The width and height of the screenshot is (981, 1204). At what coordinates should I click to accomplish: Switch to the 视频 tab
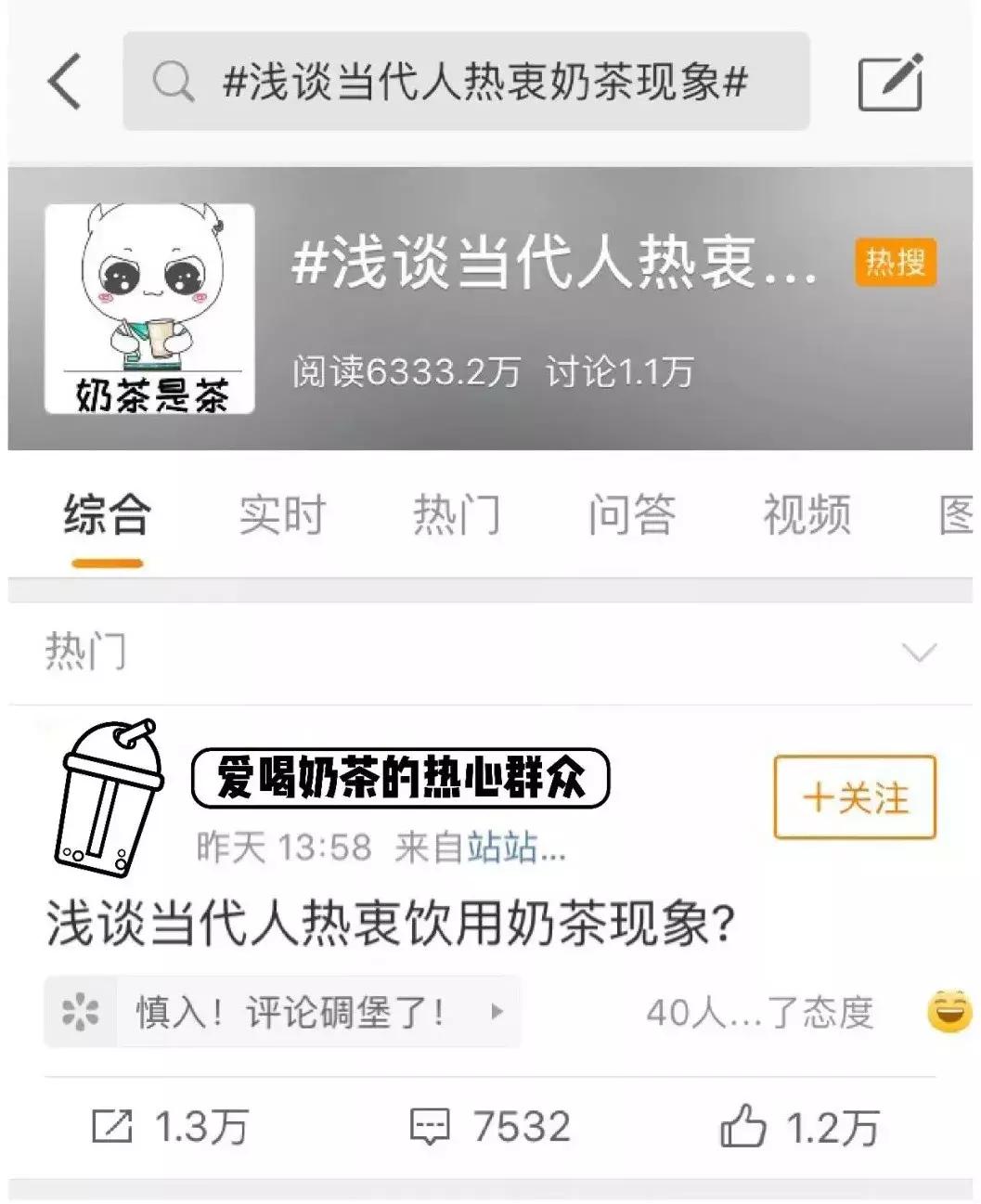pyautogui.click(x=806, y=516)
